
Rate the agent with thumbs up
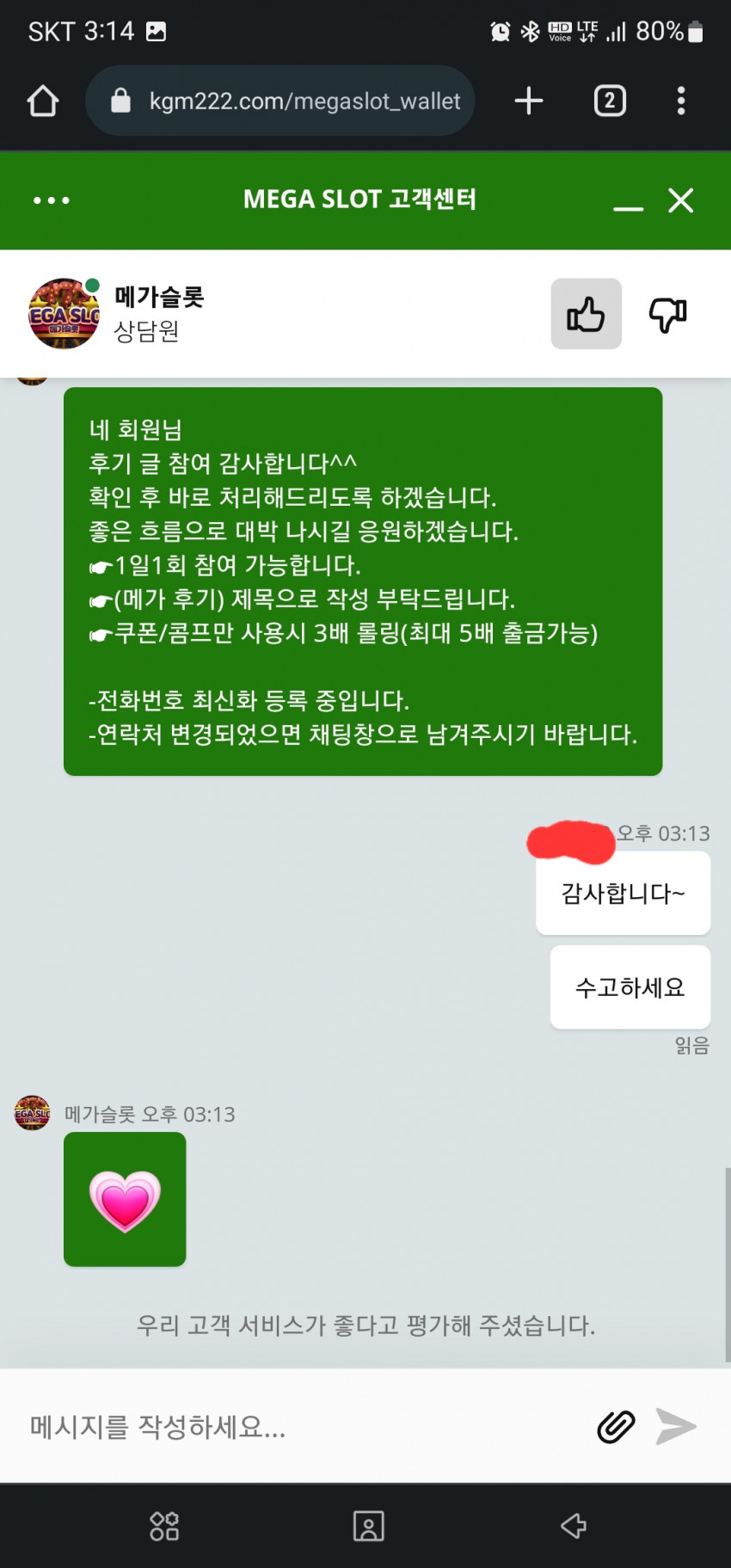(x=587, y=314)
